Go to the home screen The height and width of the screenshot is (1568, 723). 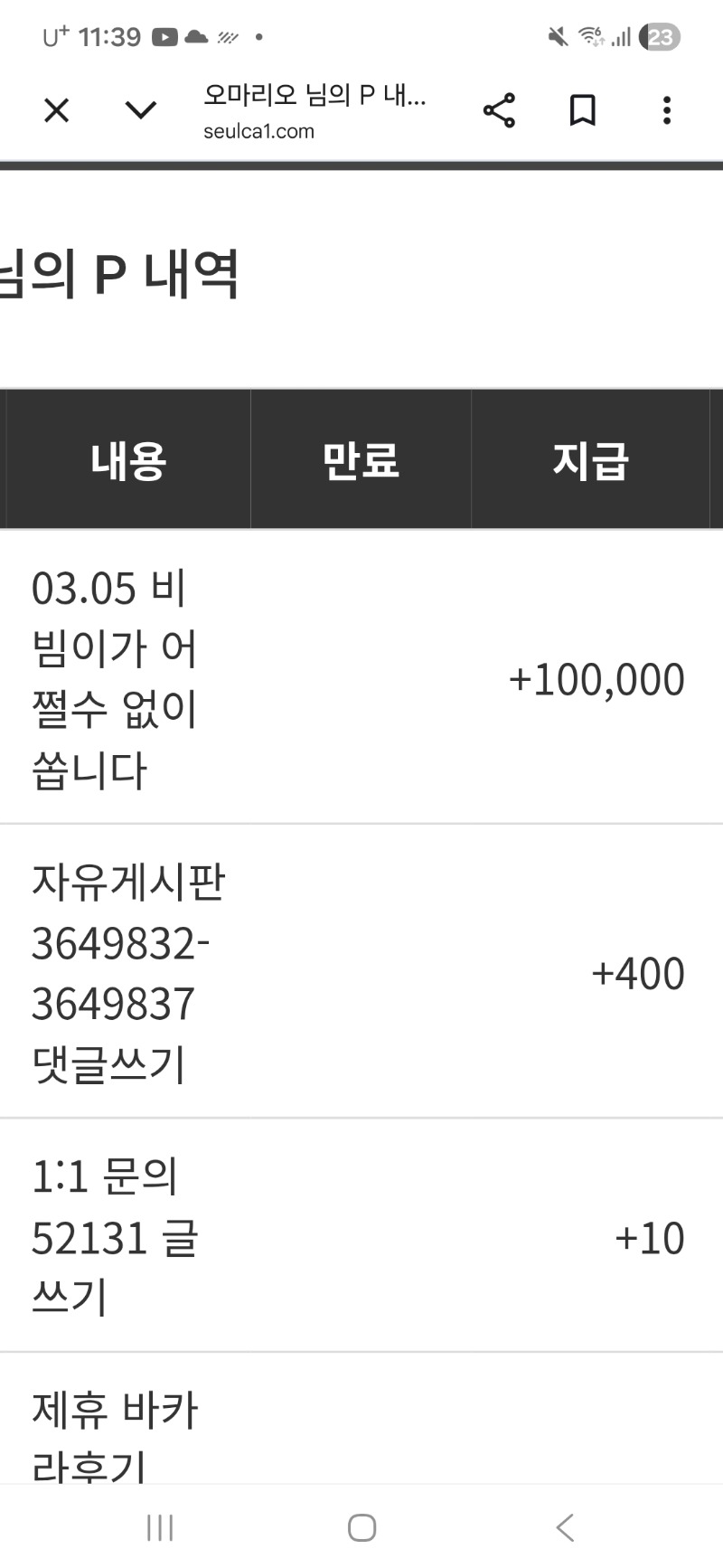pos(361,1527)
